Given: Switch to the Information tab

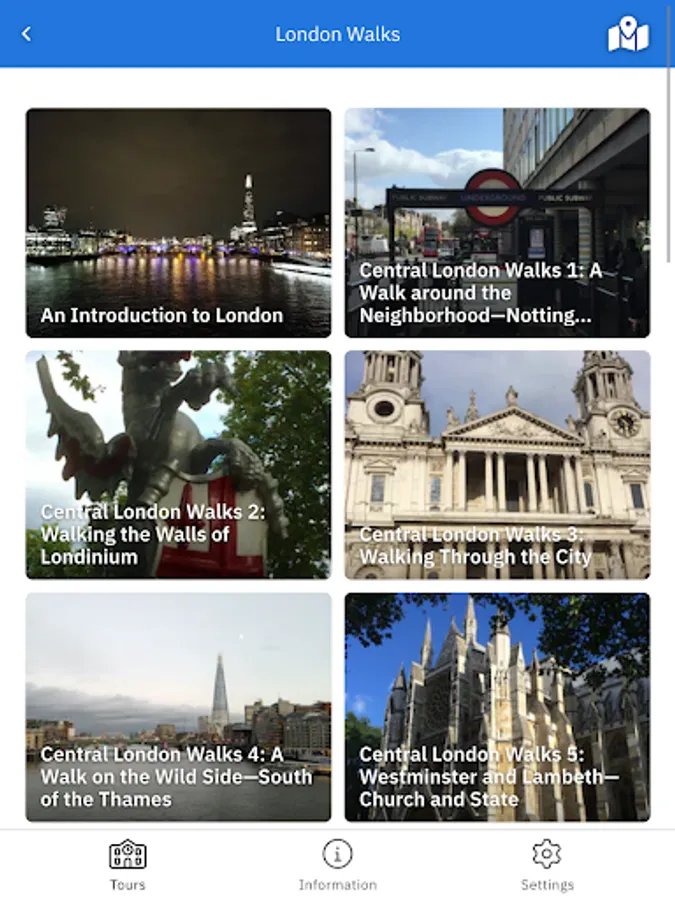Looking at the screenshot, I should pos(337,865).
